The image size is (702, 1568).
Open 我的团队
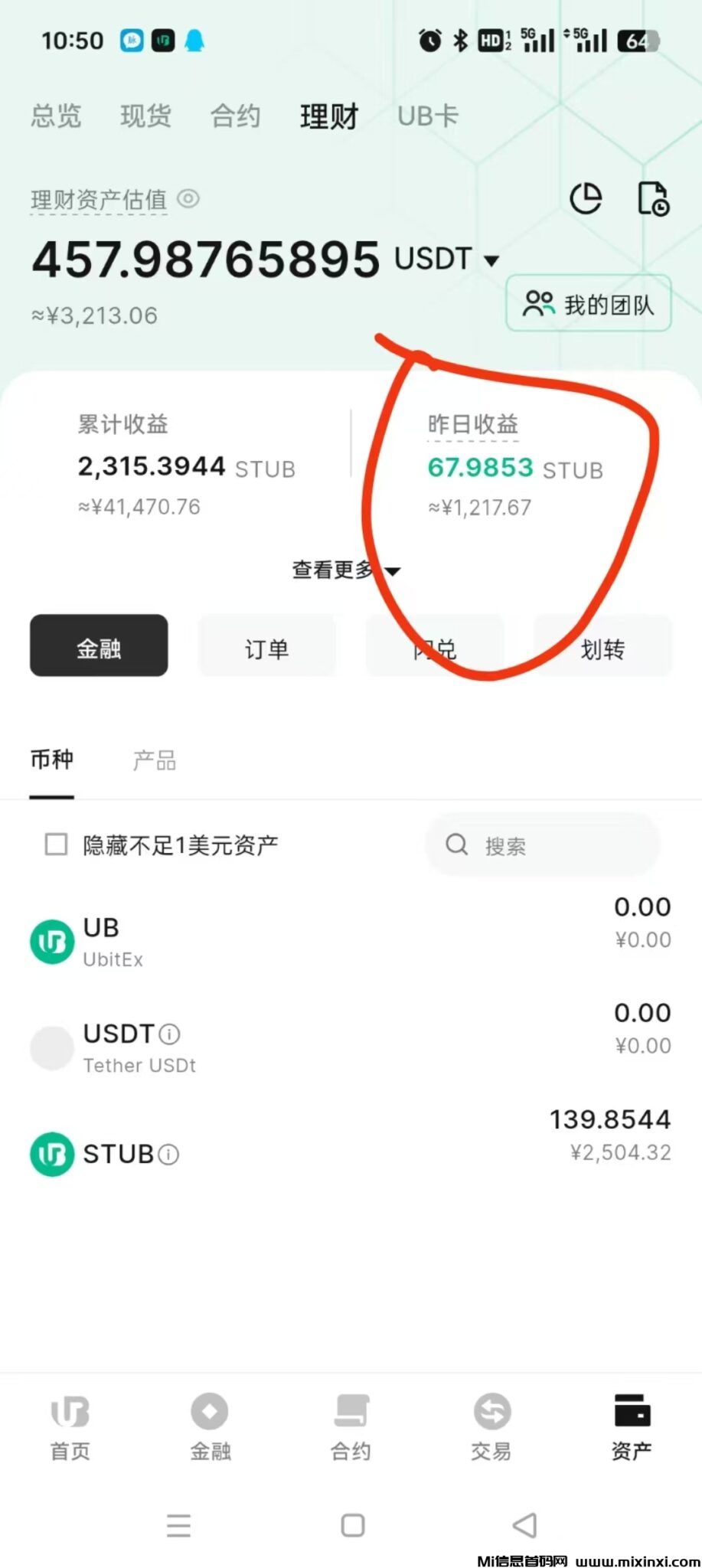pyautogui.click(x=588, y=304)
